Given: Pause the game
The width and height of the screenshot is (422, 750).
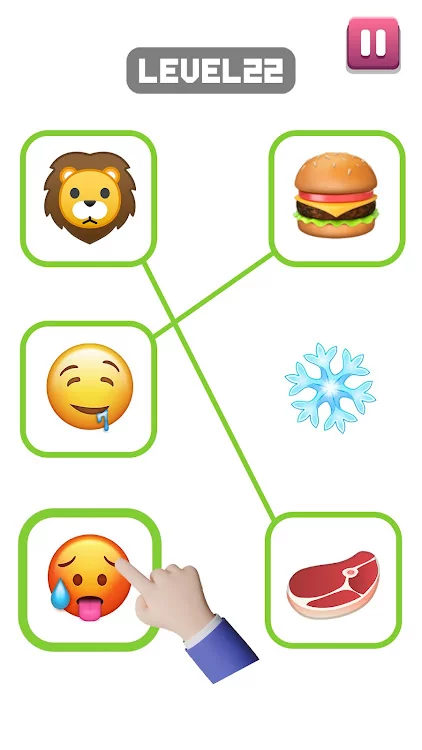Looking at the screenshot, I should click(373, 44).
